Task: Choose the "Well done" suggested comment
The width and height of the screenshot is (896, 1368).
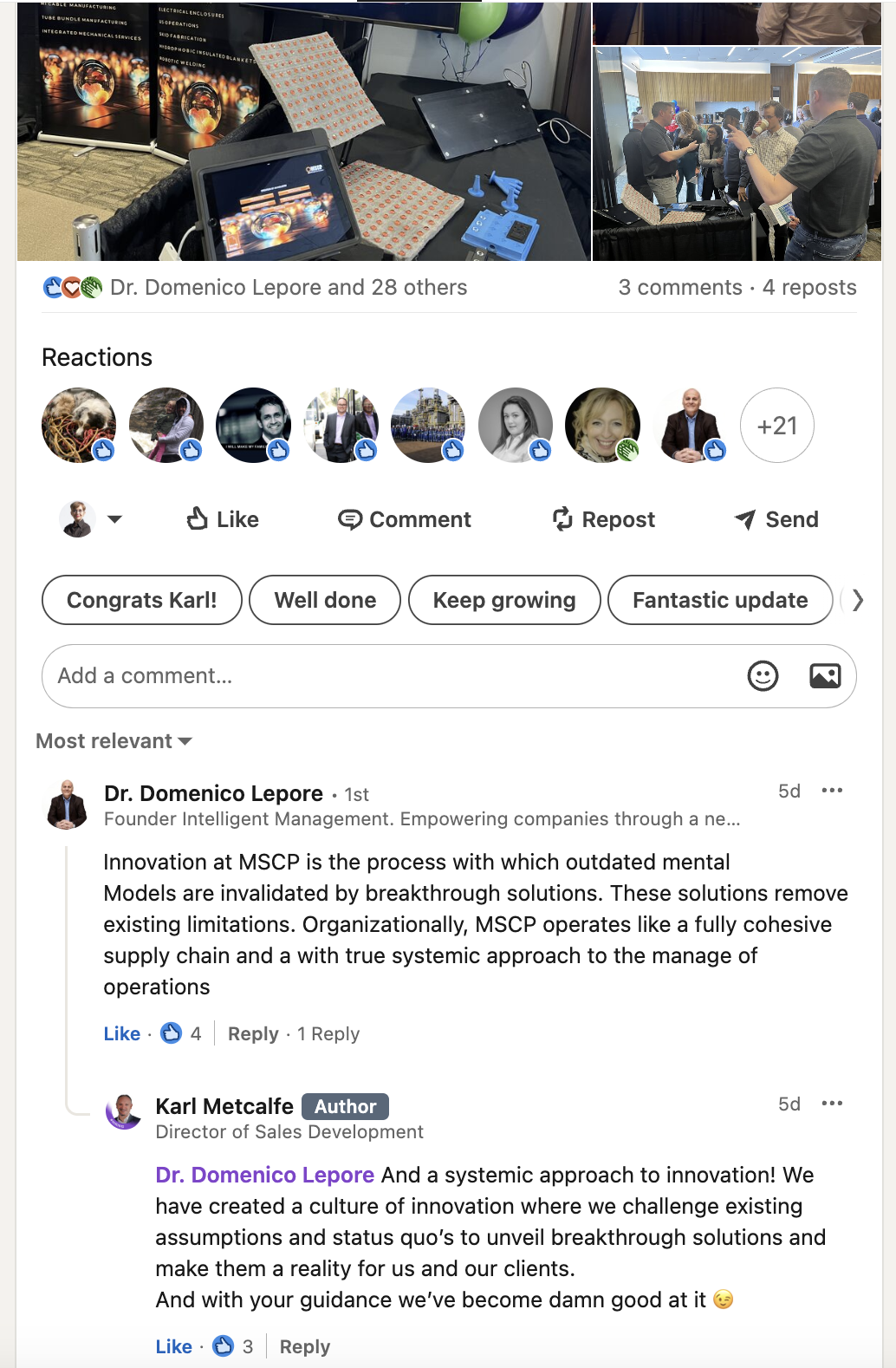Action: tap(325, 600)
